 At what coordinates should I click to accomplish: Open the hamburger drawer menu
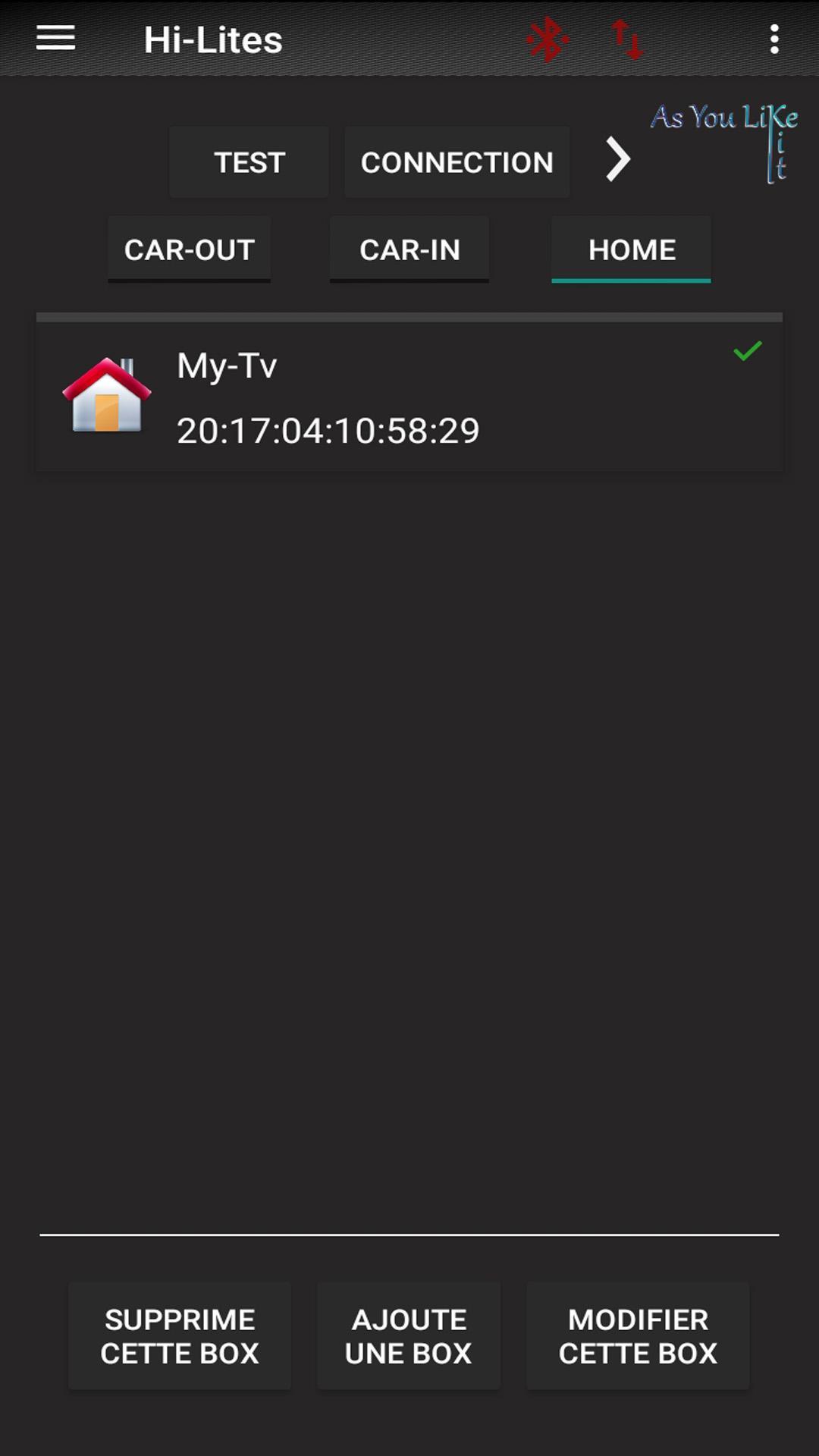point(55,38)
